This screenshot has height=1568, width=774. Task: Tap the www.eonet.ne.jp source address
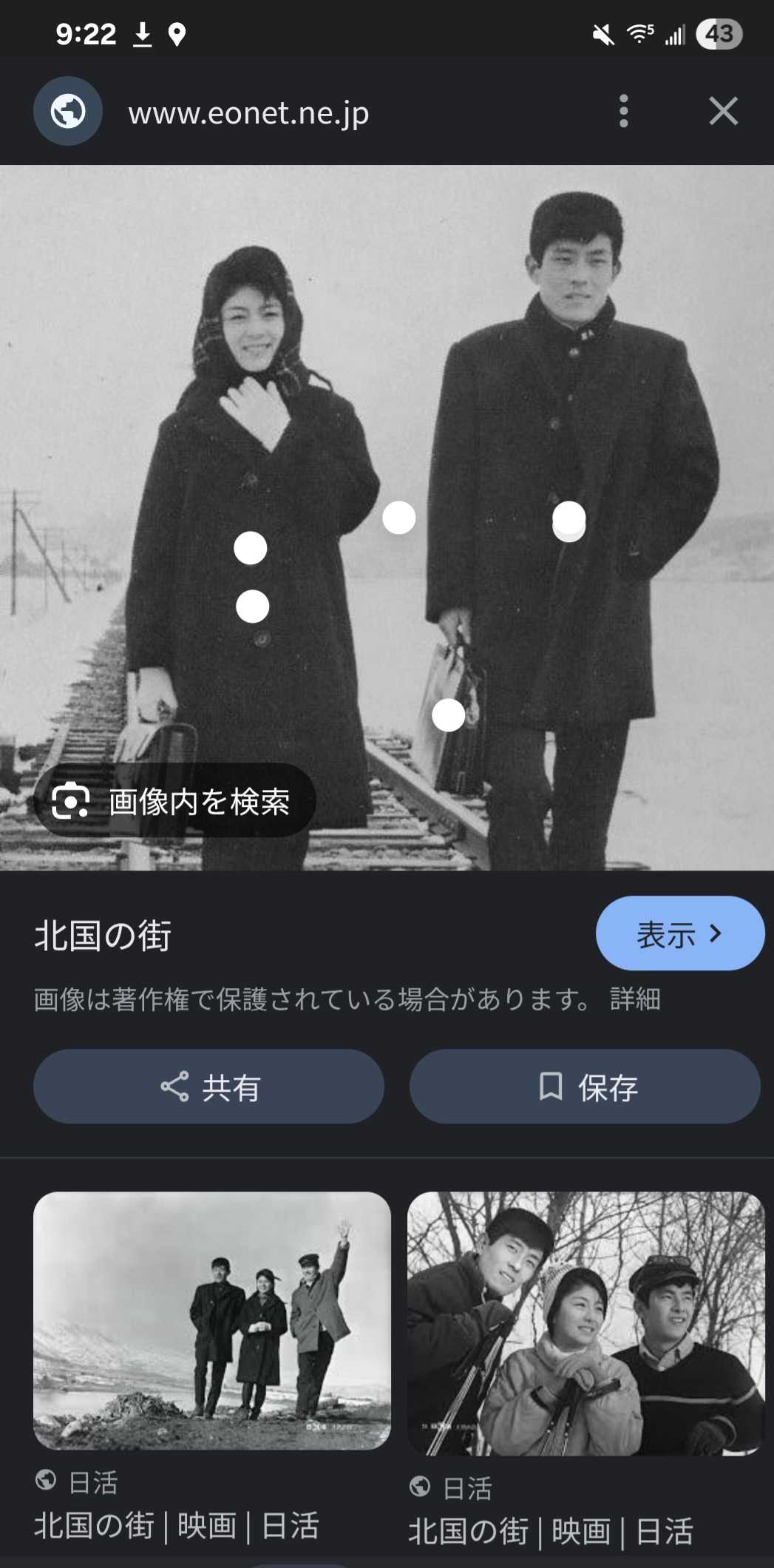248,113
